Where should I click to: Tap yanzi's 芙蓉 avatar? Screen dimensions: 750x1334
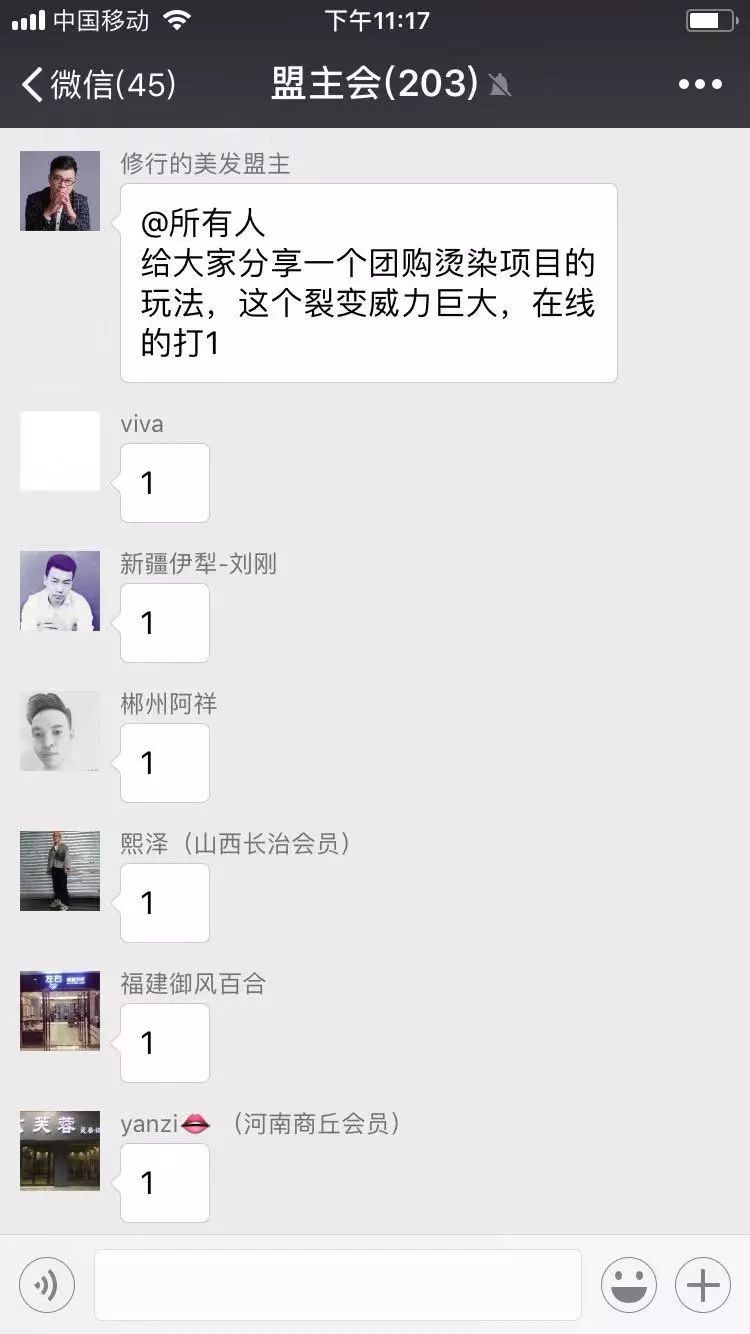pyautogui.click(x=59, y=1151)
